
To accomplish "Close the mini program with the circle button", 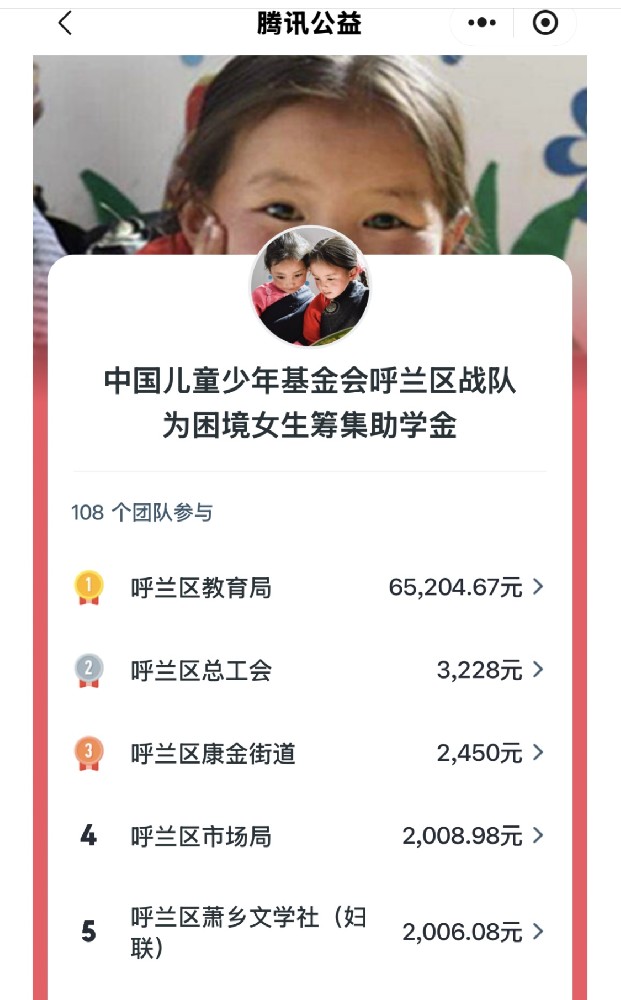I will coord(545,23).
